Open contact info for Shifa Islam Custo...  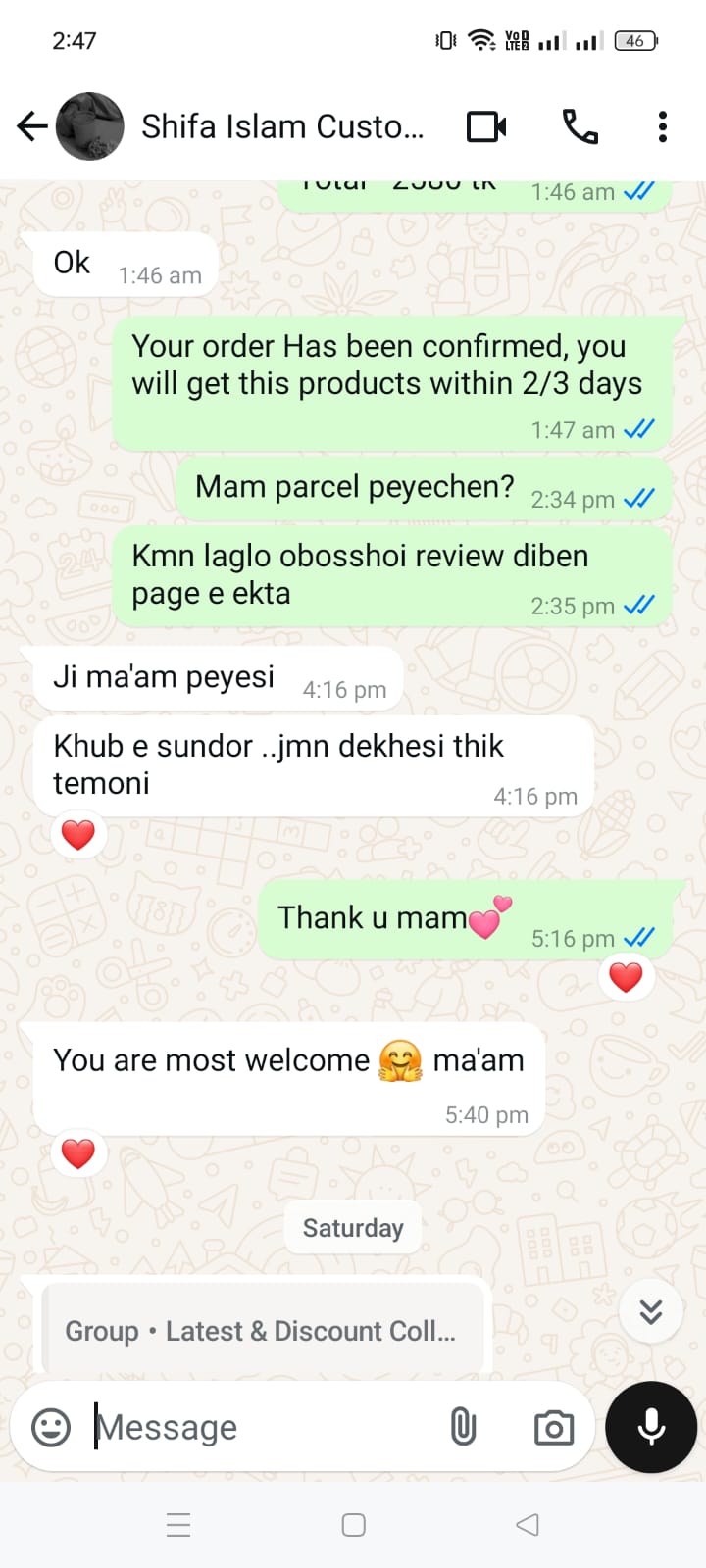pyautogui.click(x=282, y=126)
